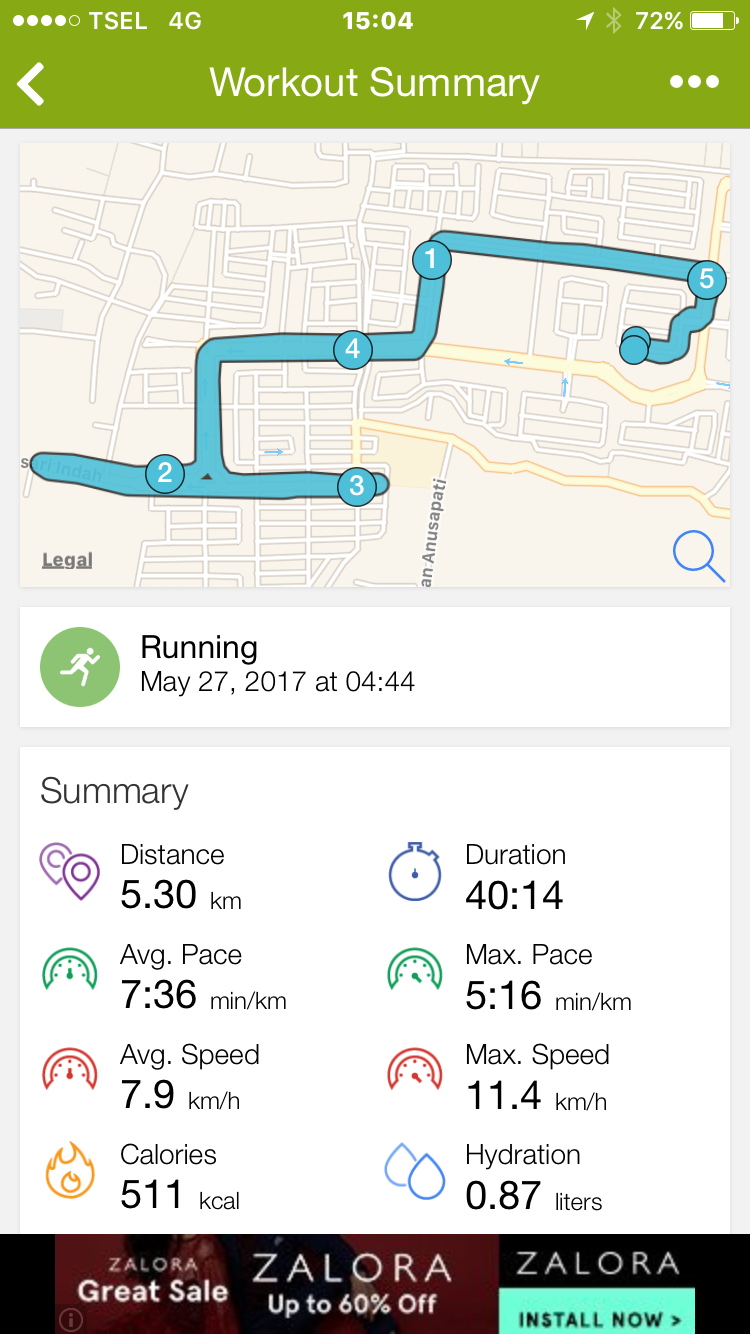Open the route map in full view

click(x=375, y=365)
